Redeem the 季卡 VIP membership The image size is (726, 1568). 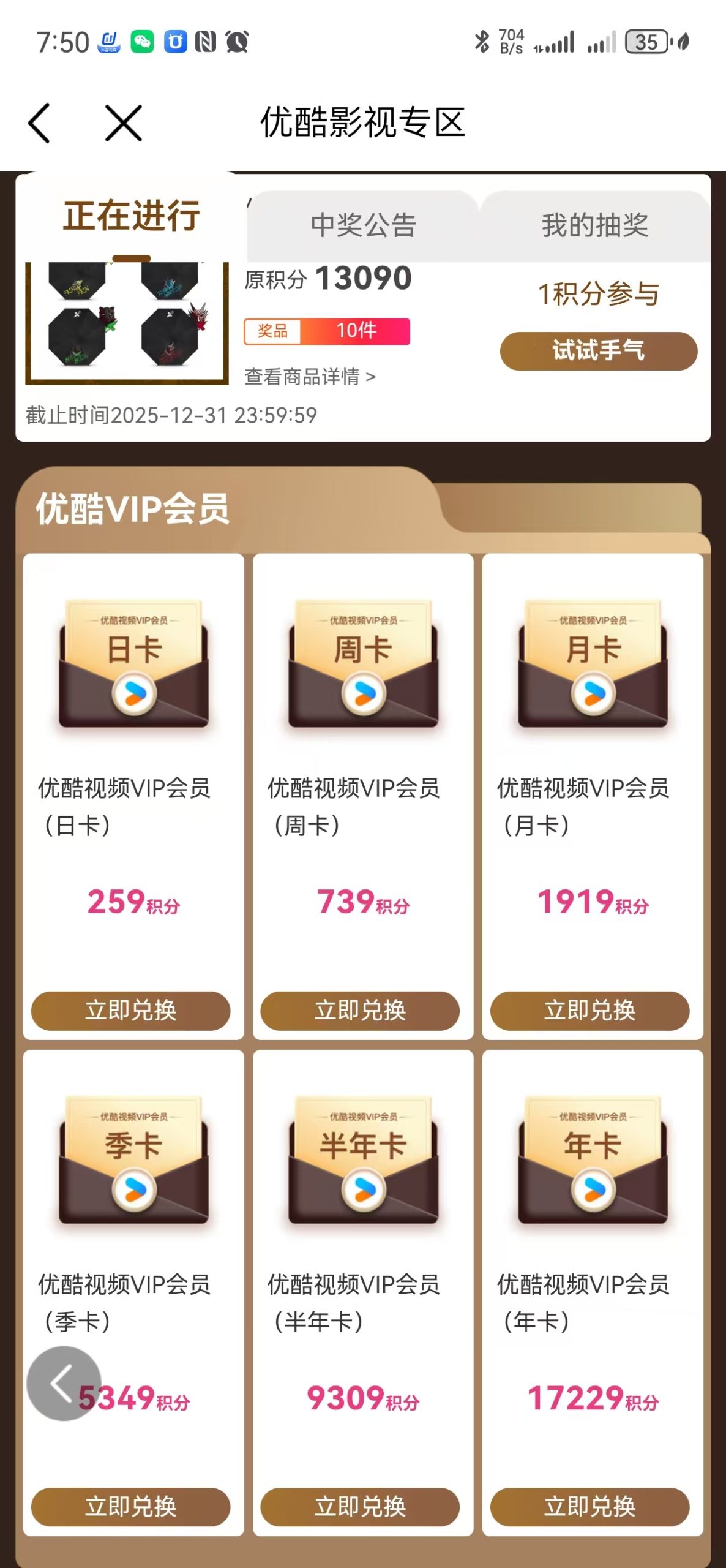(130, 1506)
